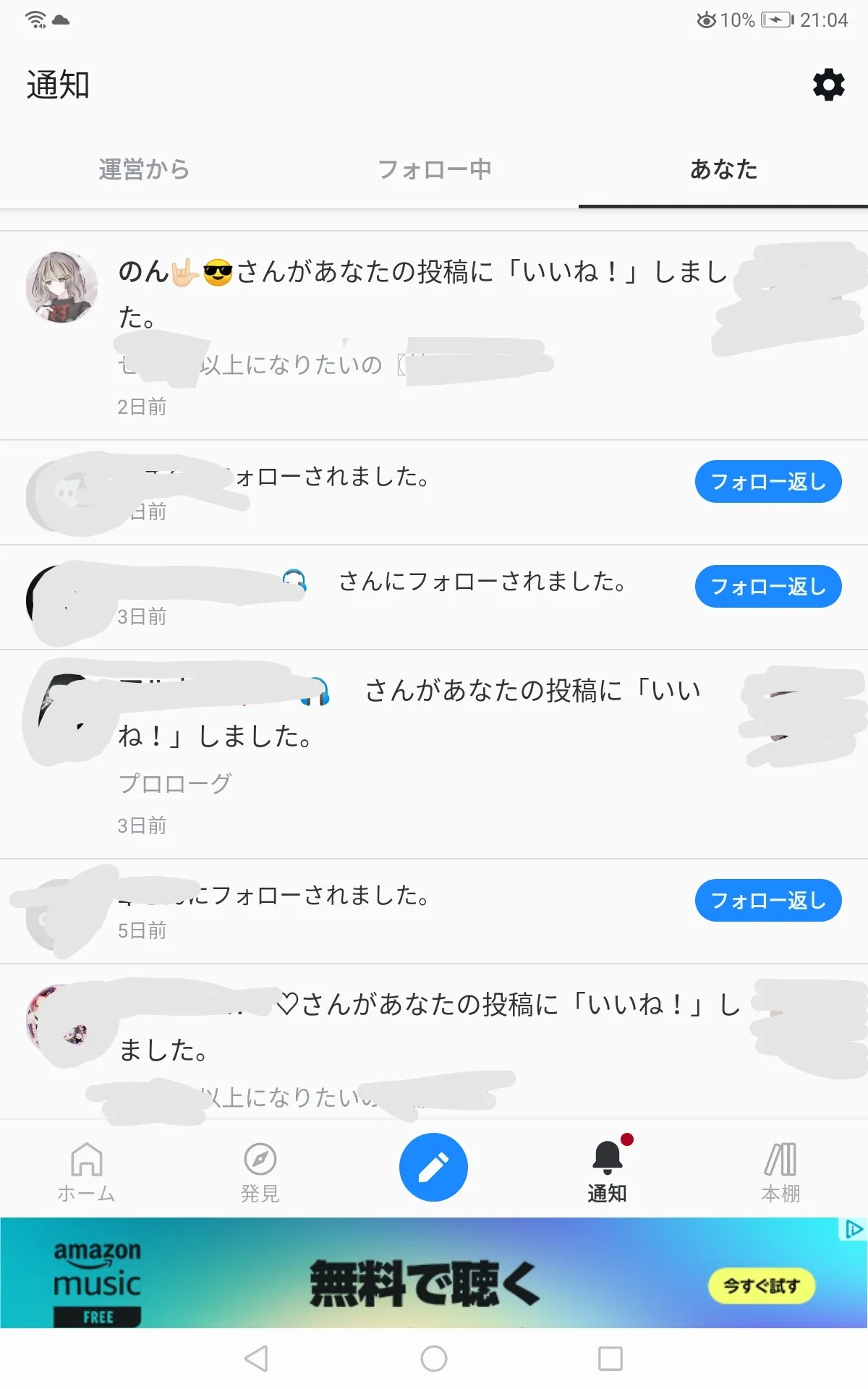The image size is (868, 1389).
Task: Switch to the フォロー中 tab
Action: tap(434, 169)
